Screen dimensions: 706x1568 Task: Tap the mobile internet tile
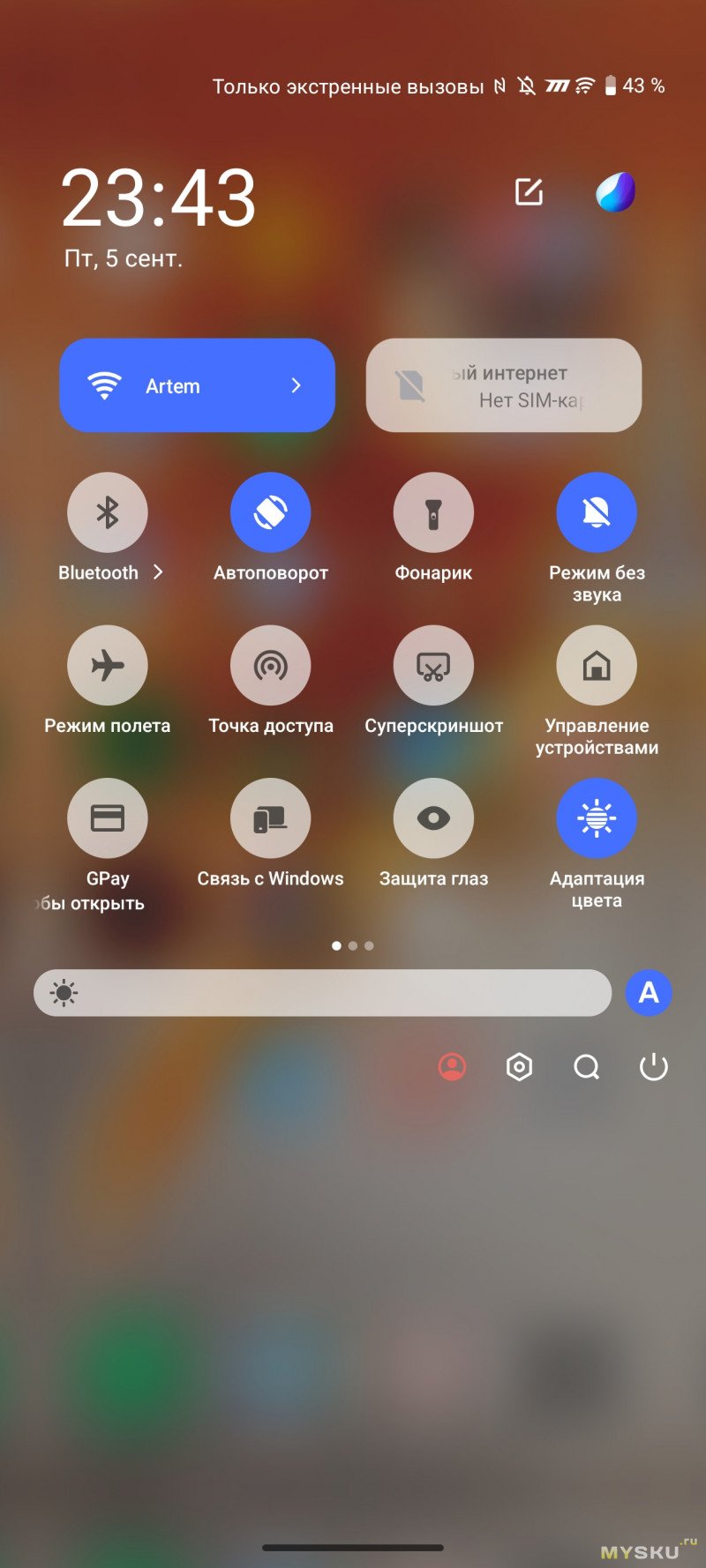[503, 385]
